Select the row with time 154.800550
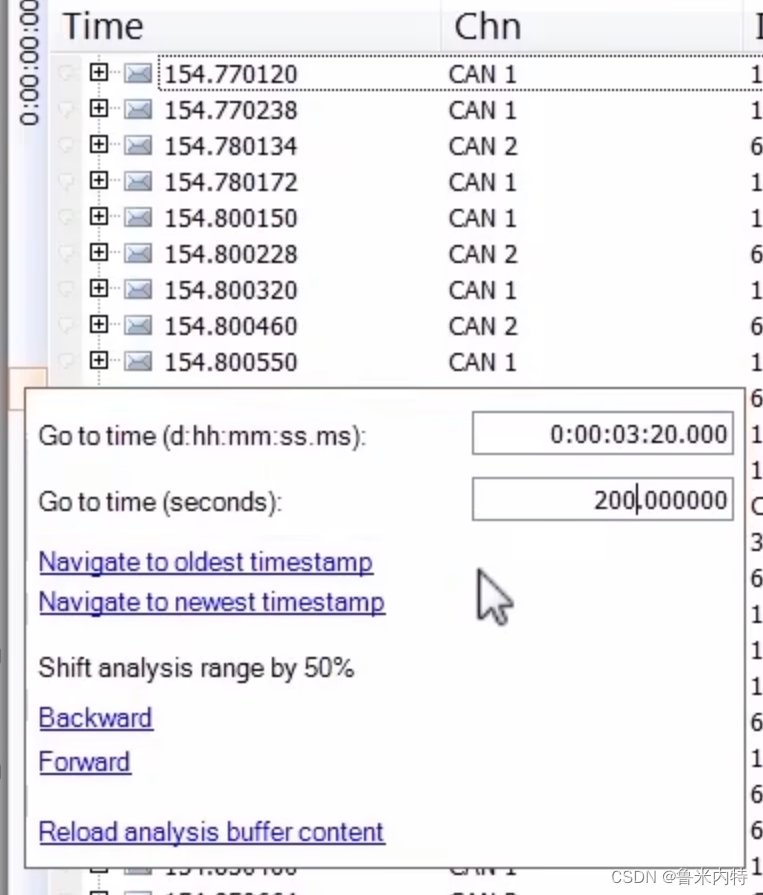Viewport: 763px width, 895px height. (231, 362)
